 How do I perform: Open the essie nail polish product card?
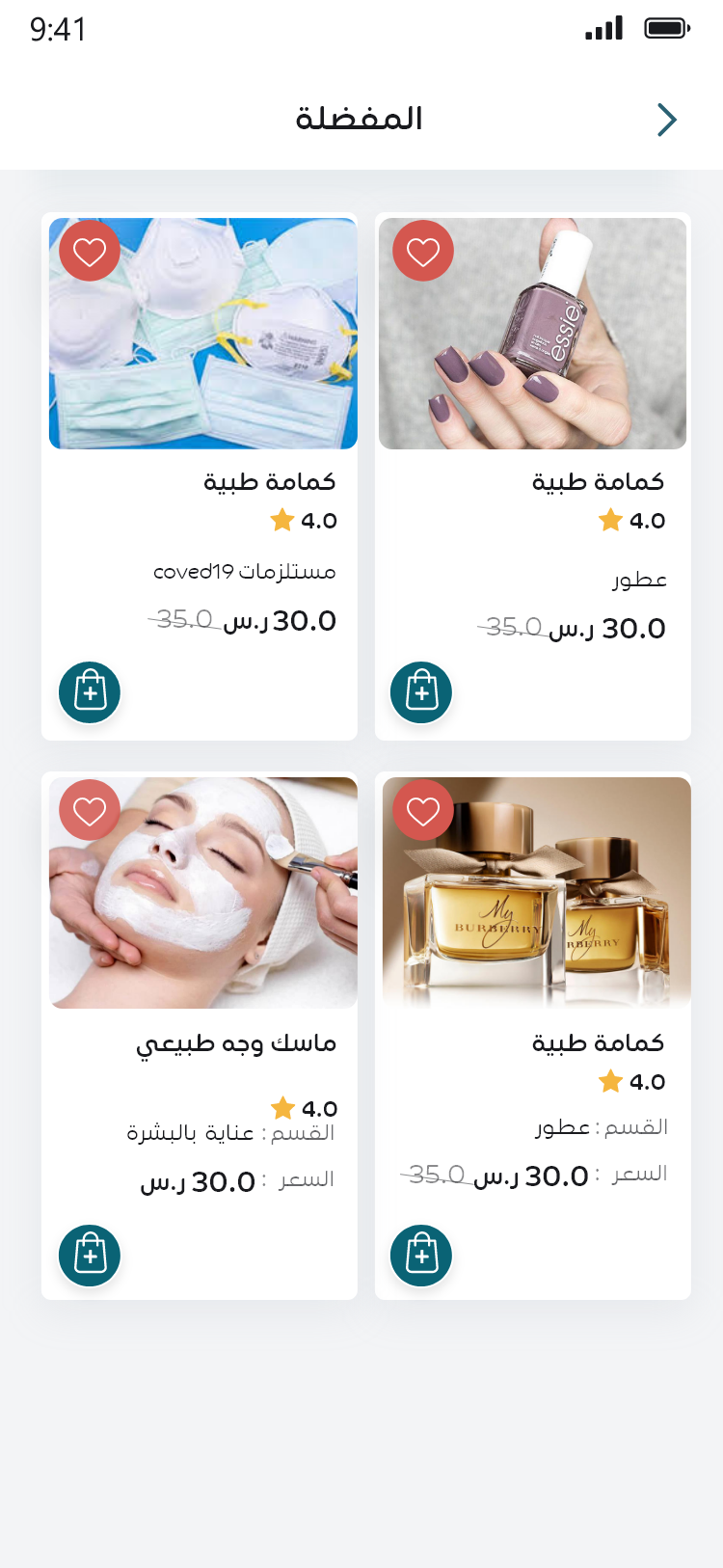[533, 476]
